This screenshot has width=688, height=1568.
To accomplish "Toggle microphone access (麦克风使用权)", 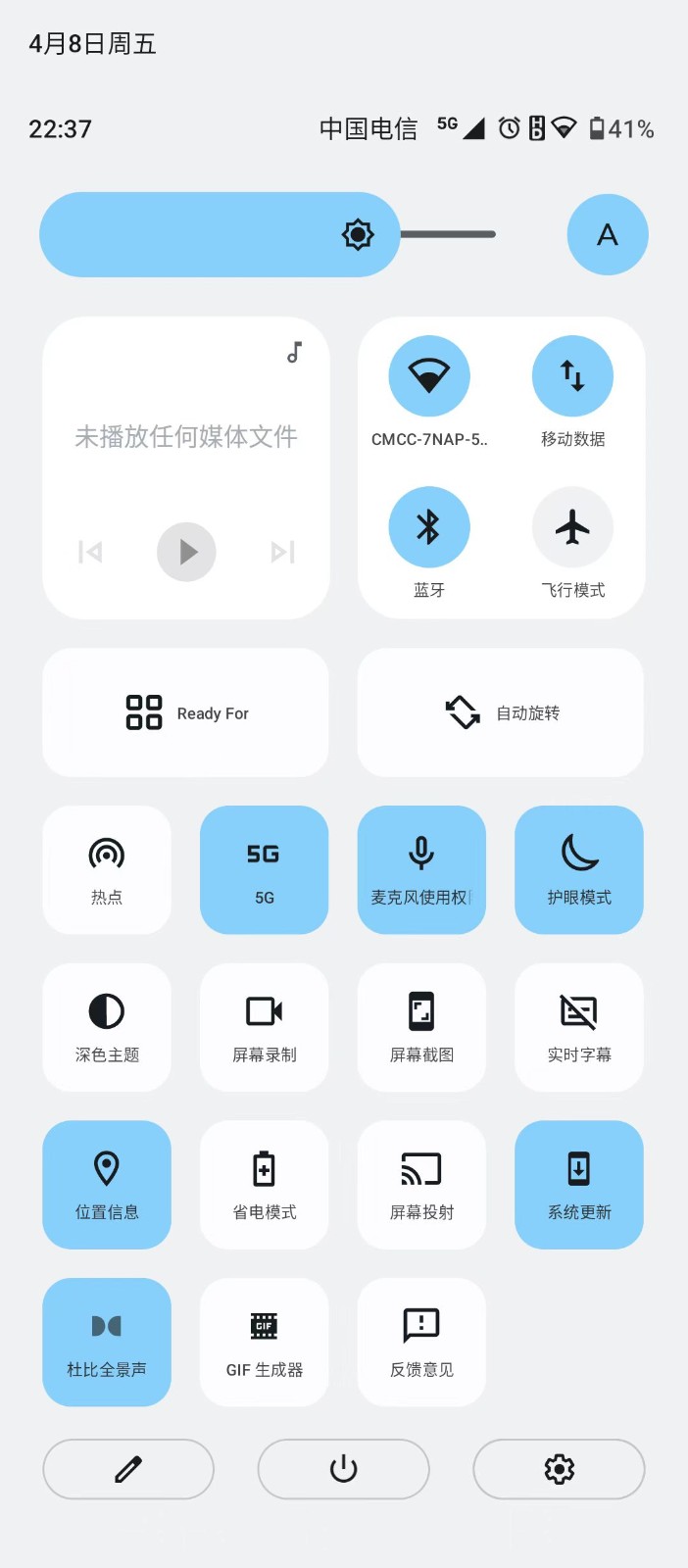I will pyautogui.click(x=421, y=869).
